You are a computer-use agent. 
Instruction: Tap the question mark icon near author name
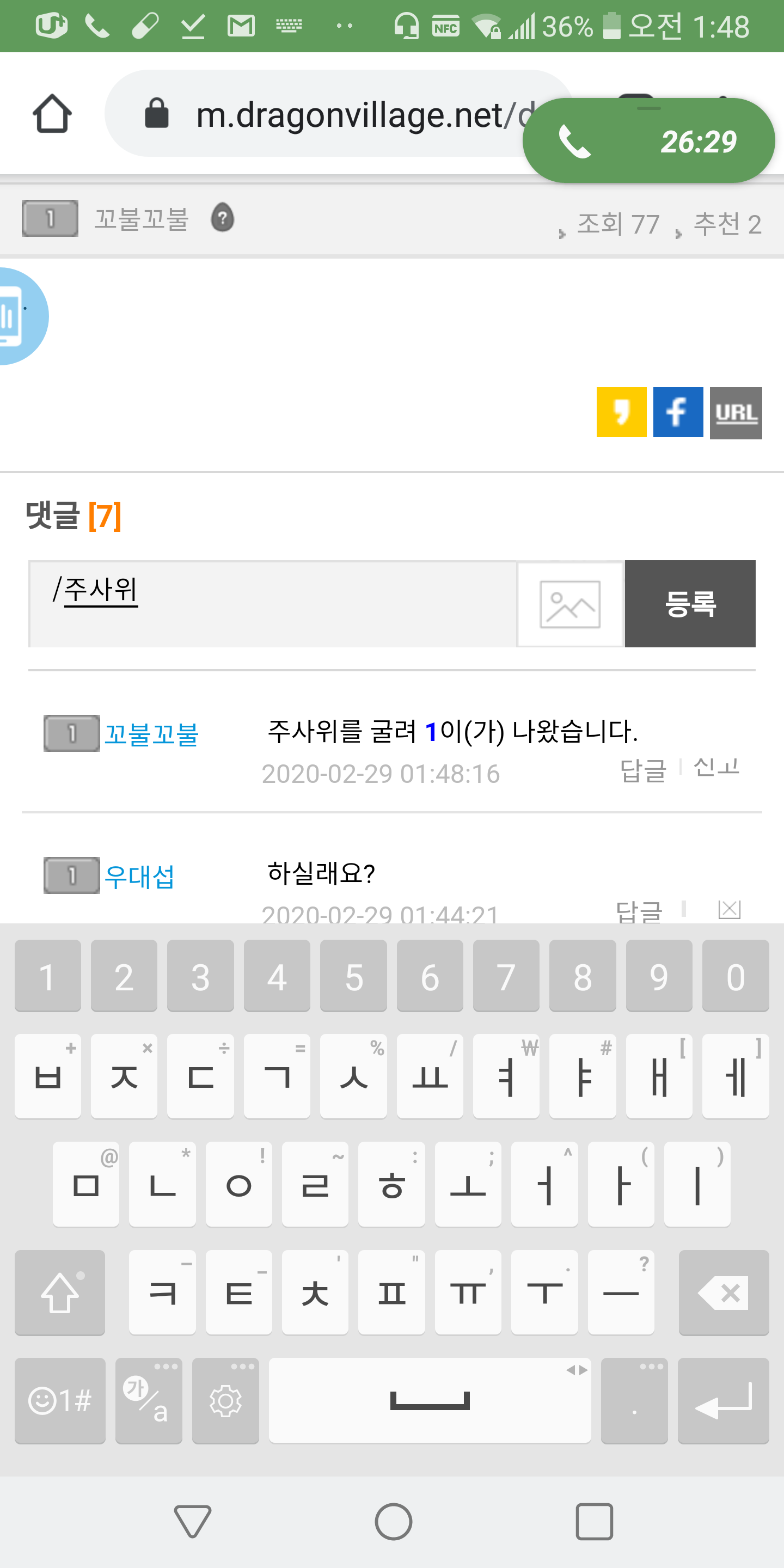(222, 217)
